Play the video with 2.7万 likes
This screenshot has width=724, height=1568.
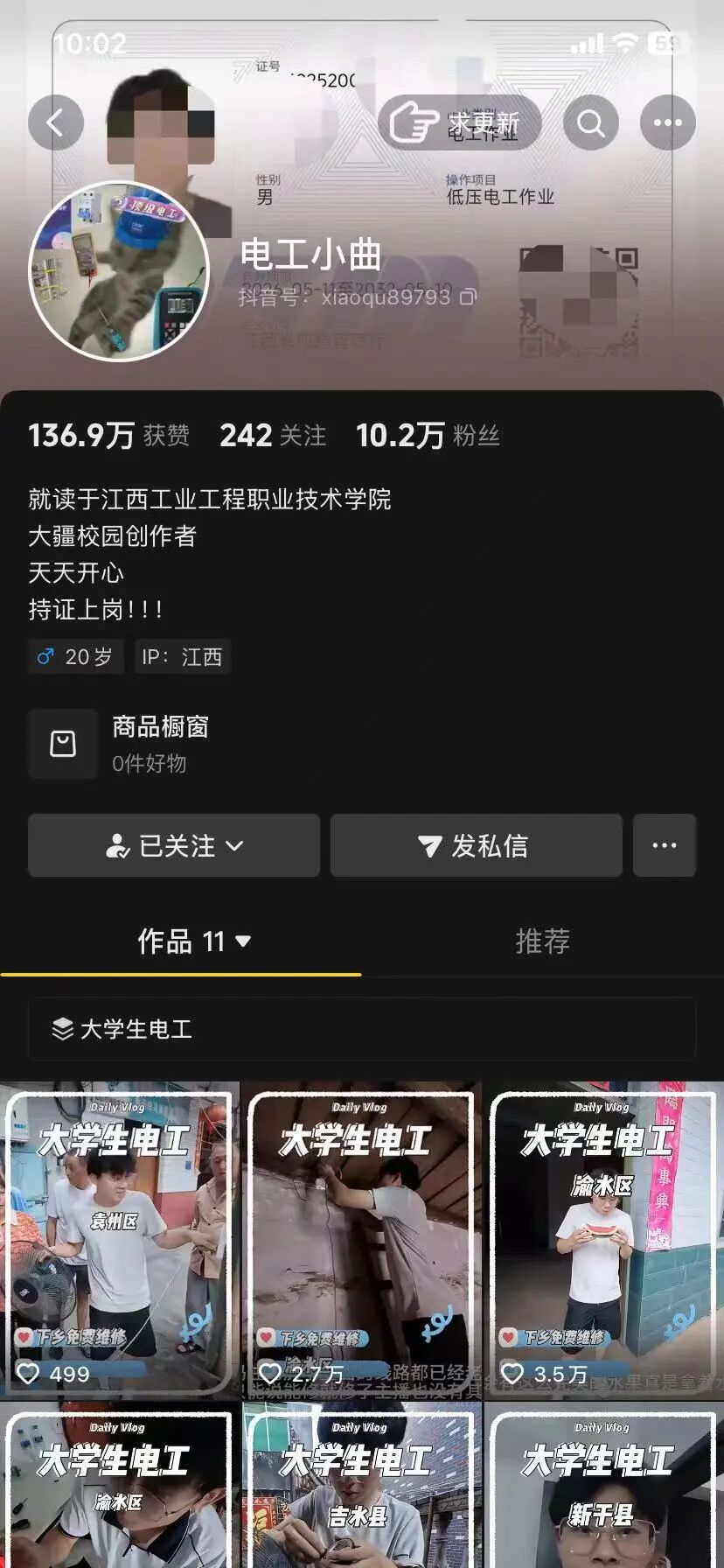[x=362, y=1240]
